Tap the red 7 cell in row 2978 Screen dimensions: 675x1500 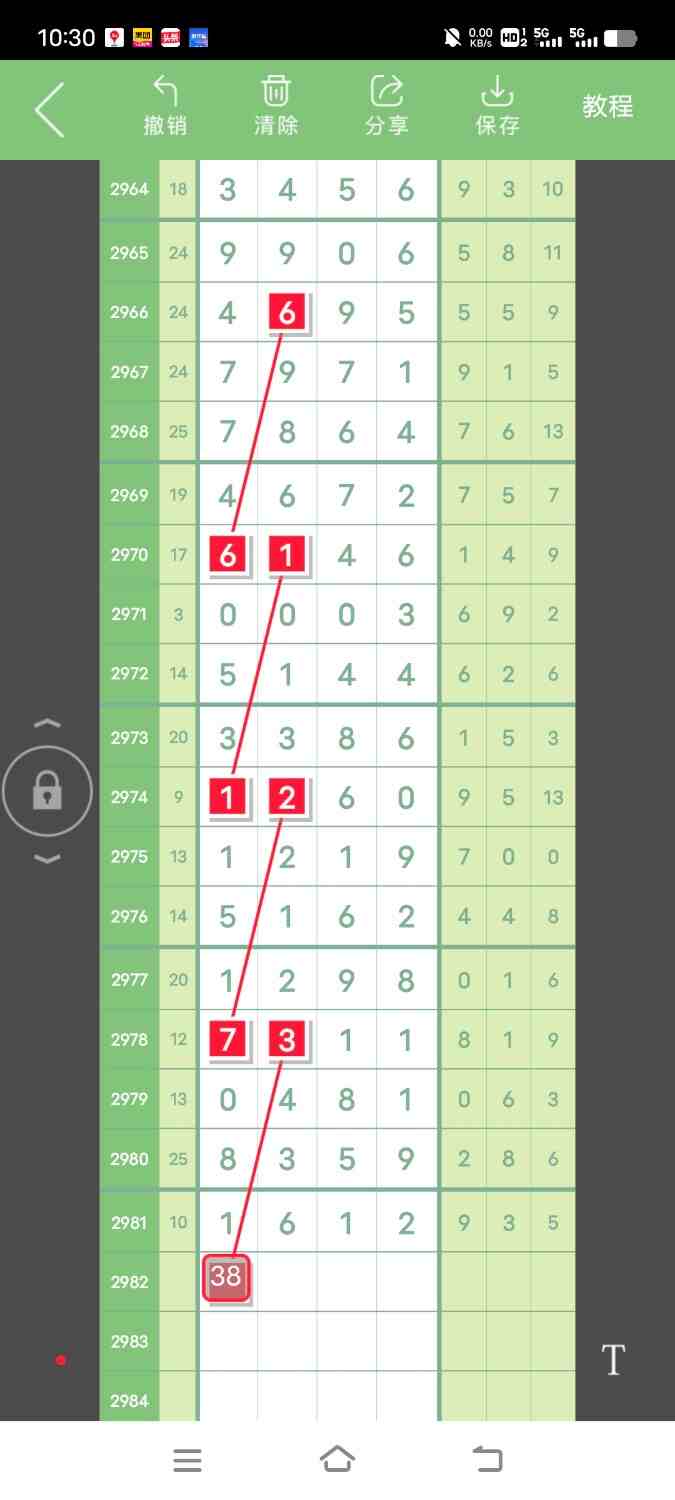[x=227, y=1040]
